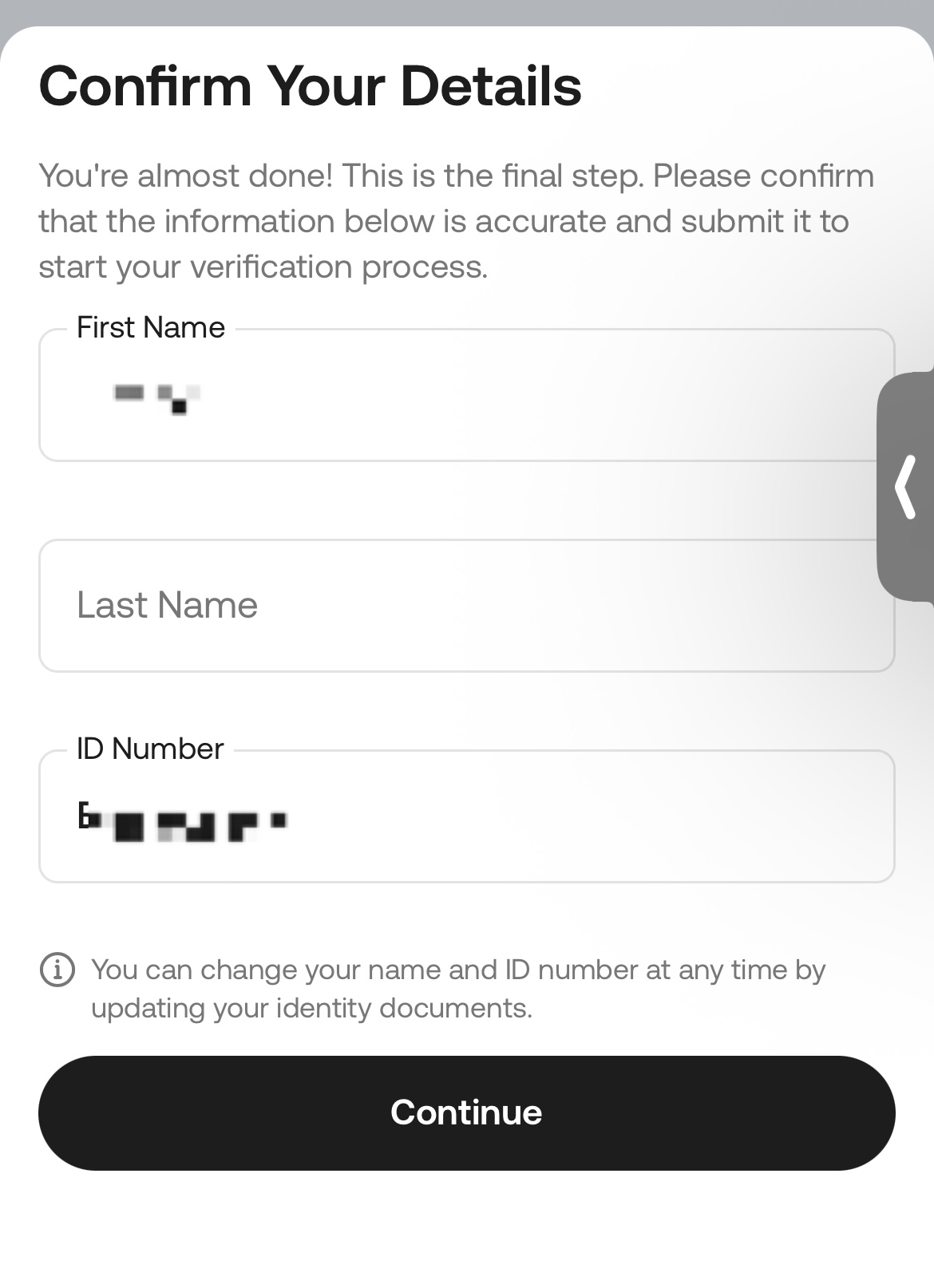934x1288 pixels.
Task: Open the side panel arrow handle
Action: [x=905, y=487]
